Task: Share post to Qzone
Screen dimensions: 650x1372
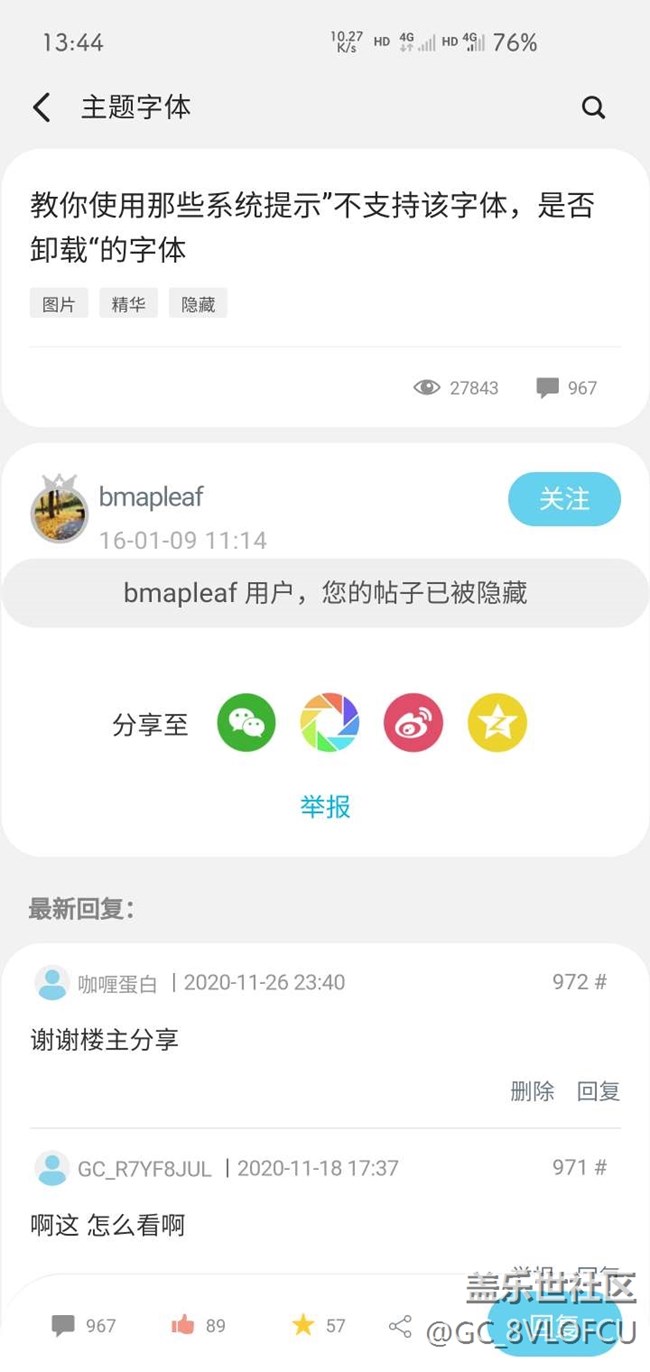Action: (497, 722)
